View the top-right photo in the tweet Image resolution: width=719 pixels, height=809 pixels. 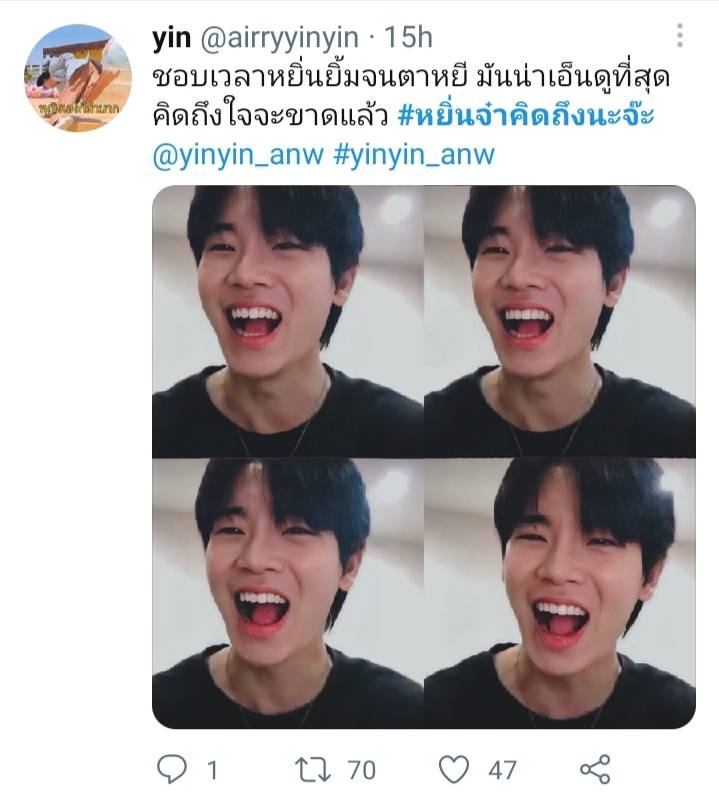[560, 321]
